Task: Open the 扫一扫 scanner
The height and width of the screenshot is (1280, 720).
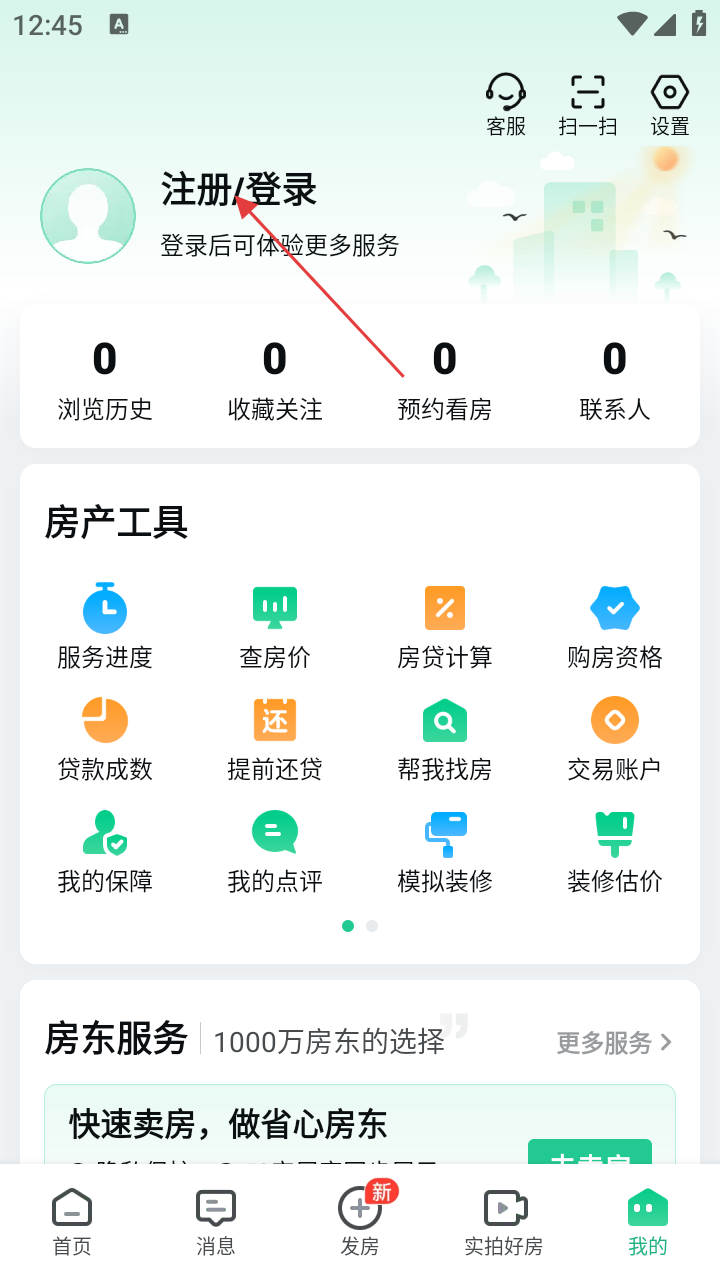Action: pyautogui.click(x=588, y=104)
